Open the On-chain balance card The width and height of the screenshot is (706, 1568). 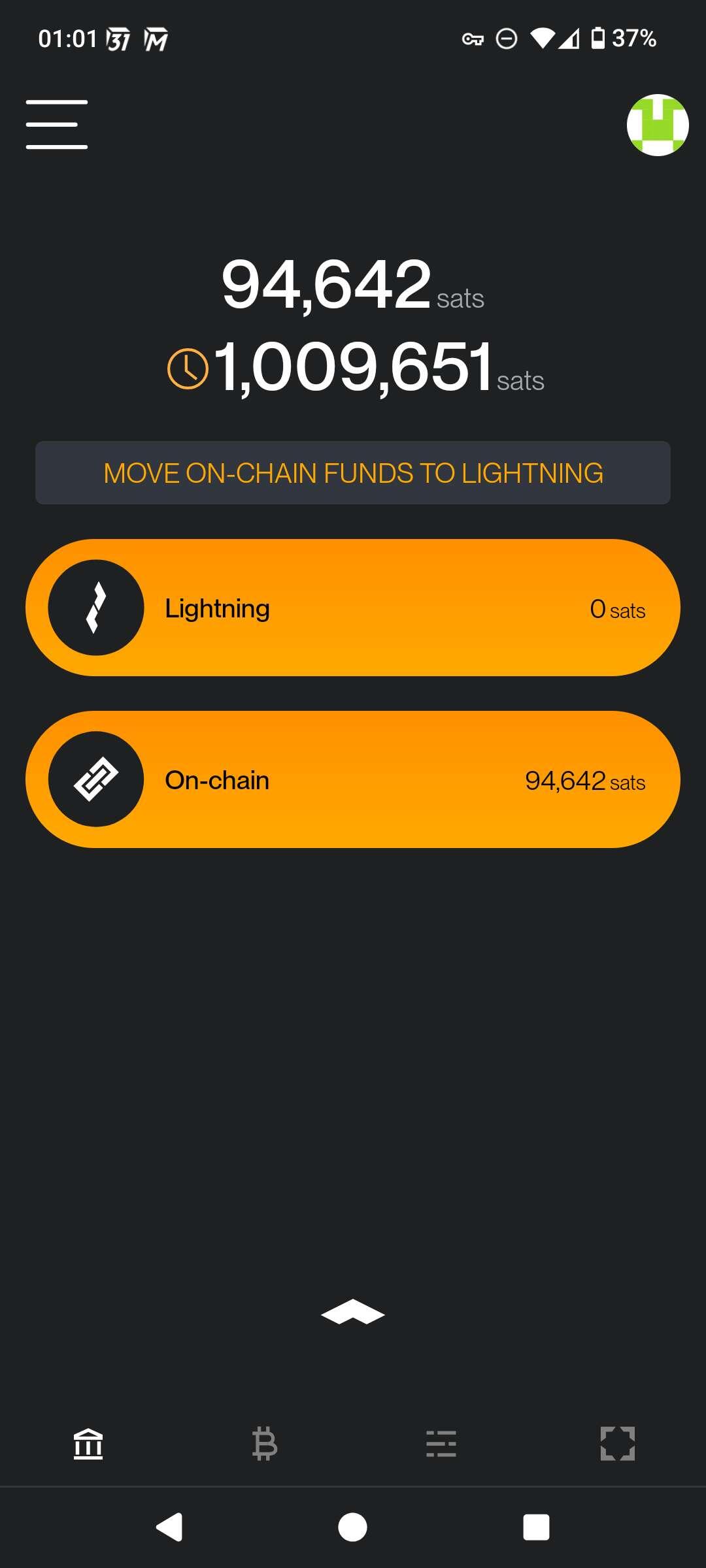[x=353, y=779]
